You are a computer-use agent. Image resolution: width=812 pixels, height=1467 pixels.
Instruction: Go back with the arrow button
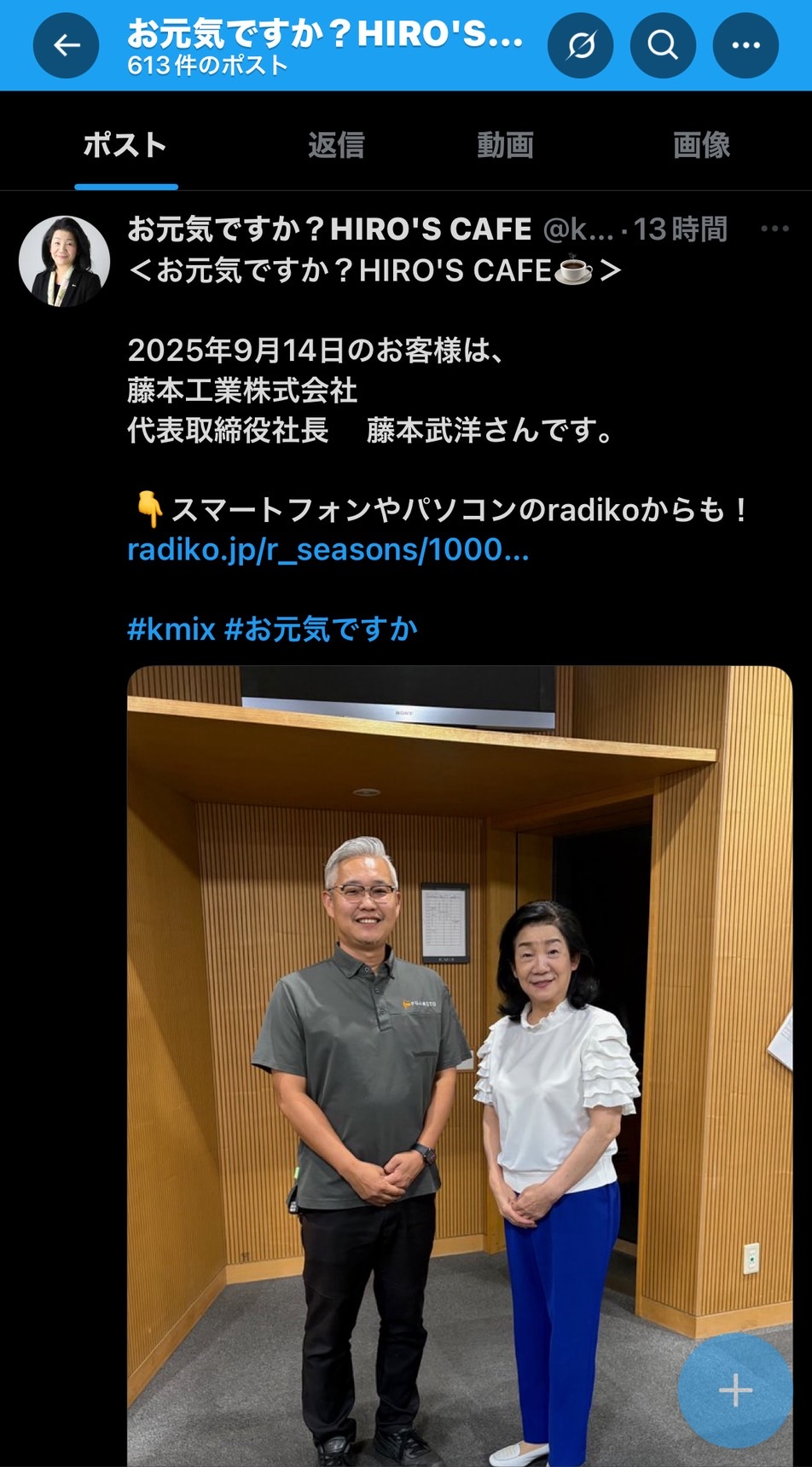(x=66, y=45)
